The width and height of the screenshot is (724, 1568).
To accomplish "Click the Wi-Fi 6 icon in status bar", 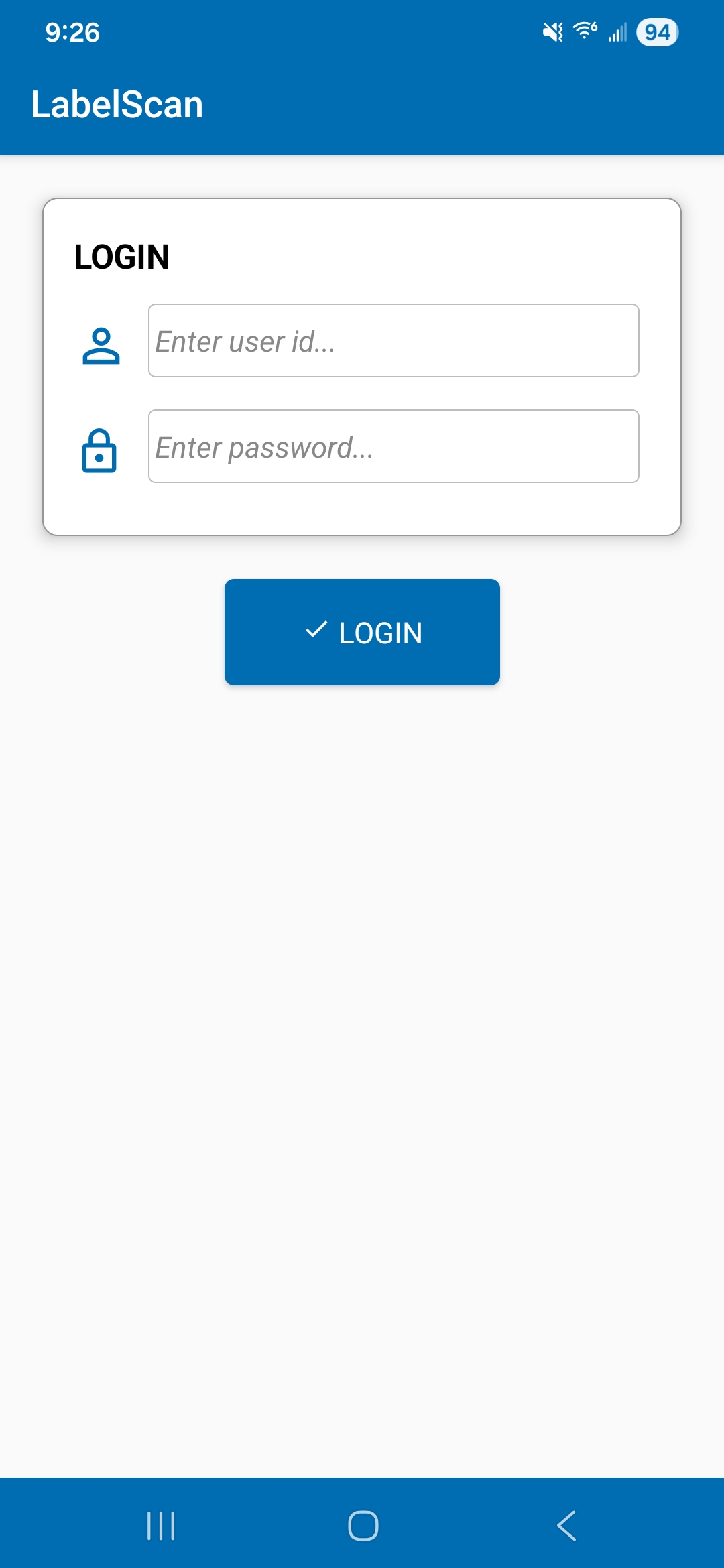I will coord(583,31).
